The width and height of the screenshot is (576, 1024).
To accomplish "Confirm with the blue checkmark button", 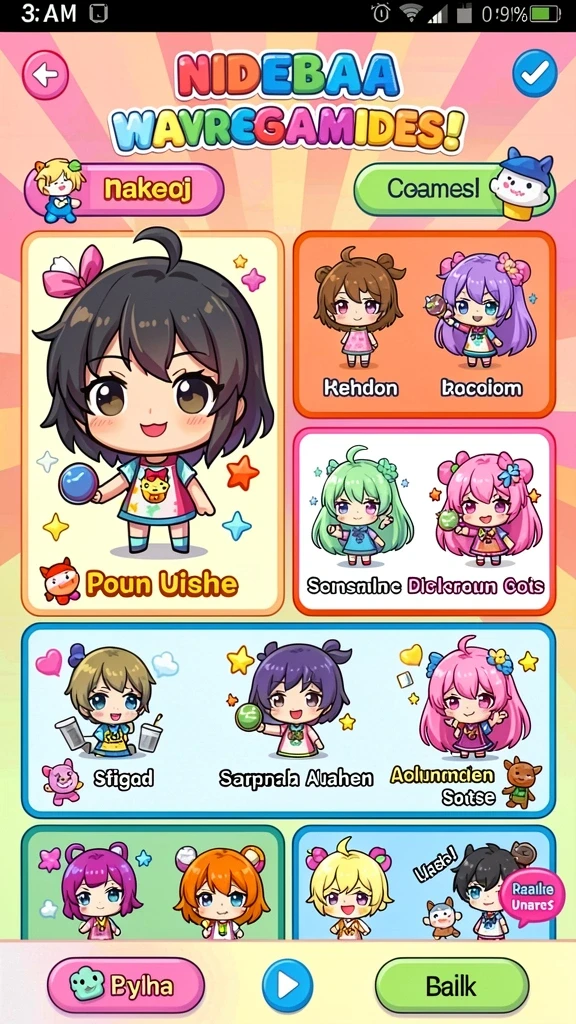I will pyautogui.click(x=534, y=73).
